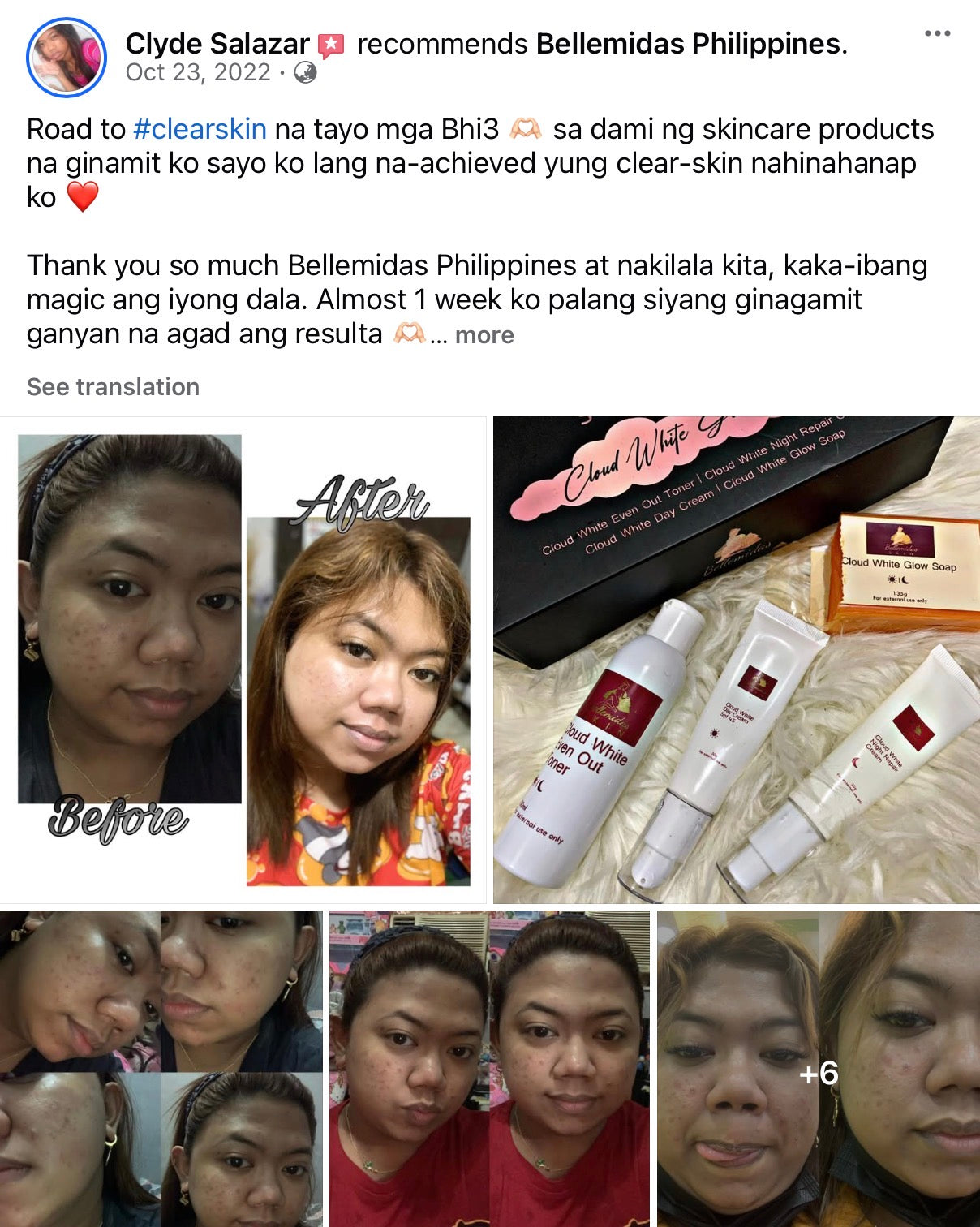Open the post overflow menu

[x=937, y=34]
